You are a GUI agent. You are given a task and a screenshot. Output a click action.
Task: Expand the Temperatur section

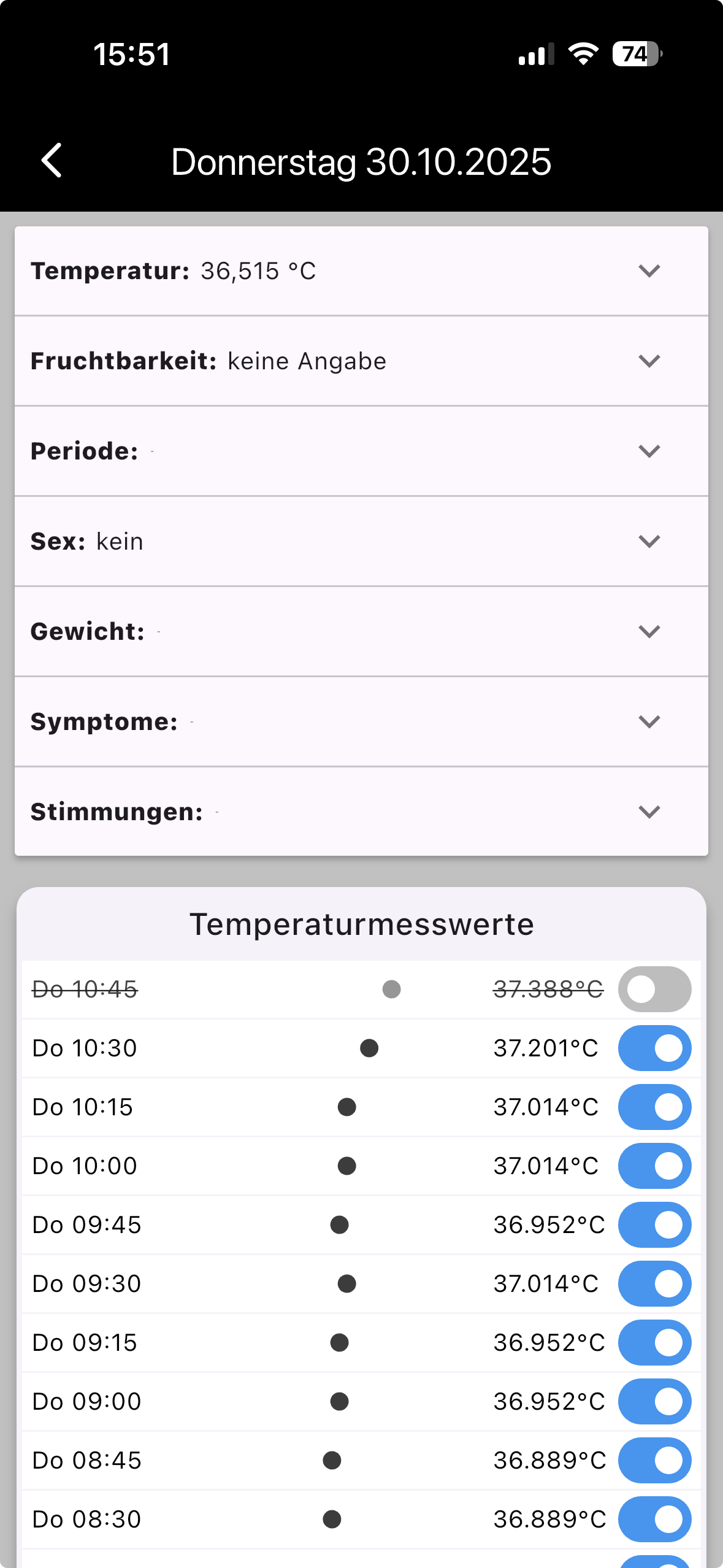[x=649, y=271]
